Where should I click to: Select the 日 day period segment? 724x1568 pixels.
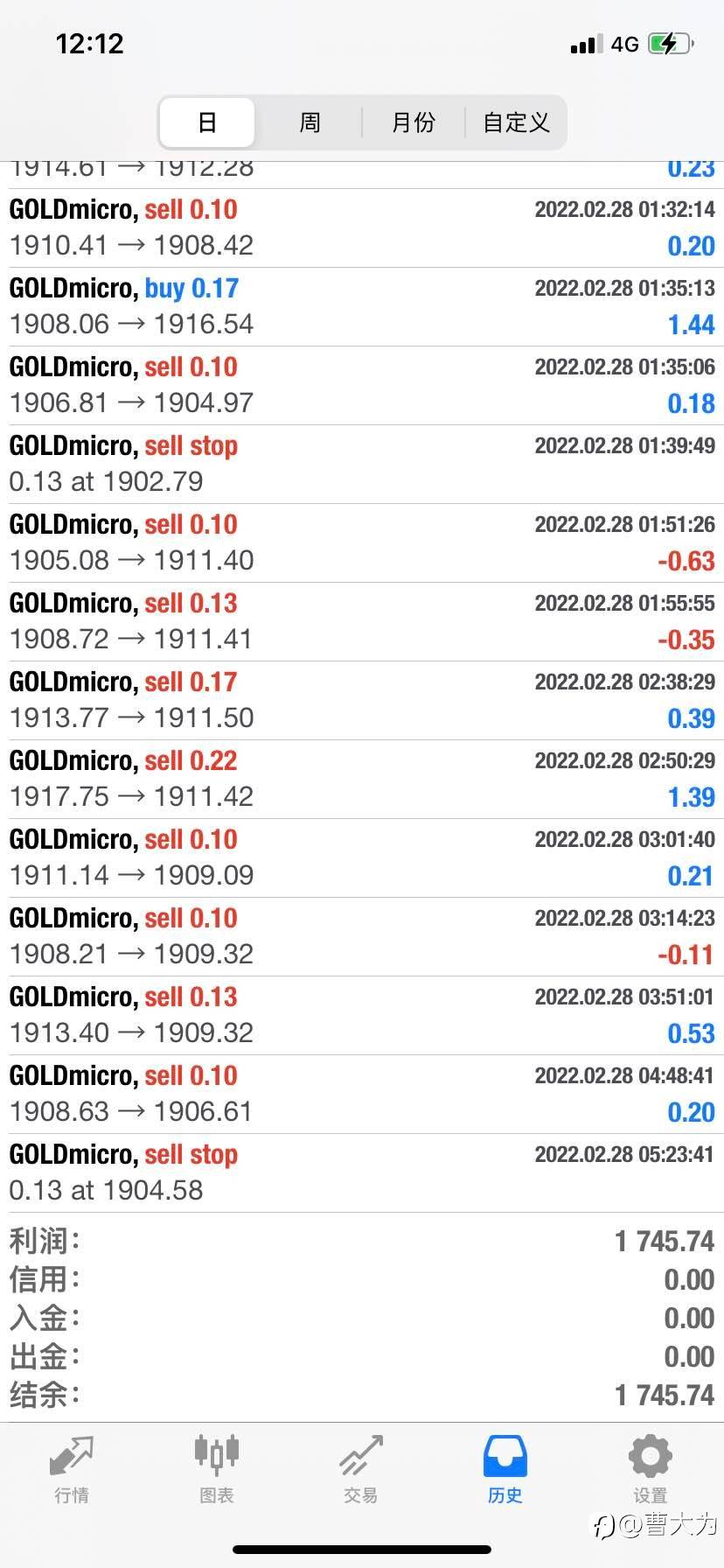207,122
